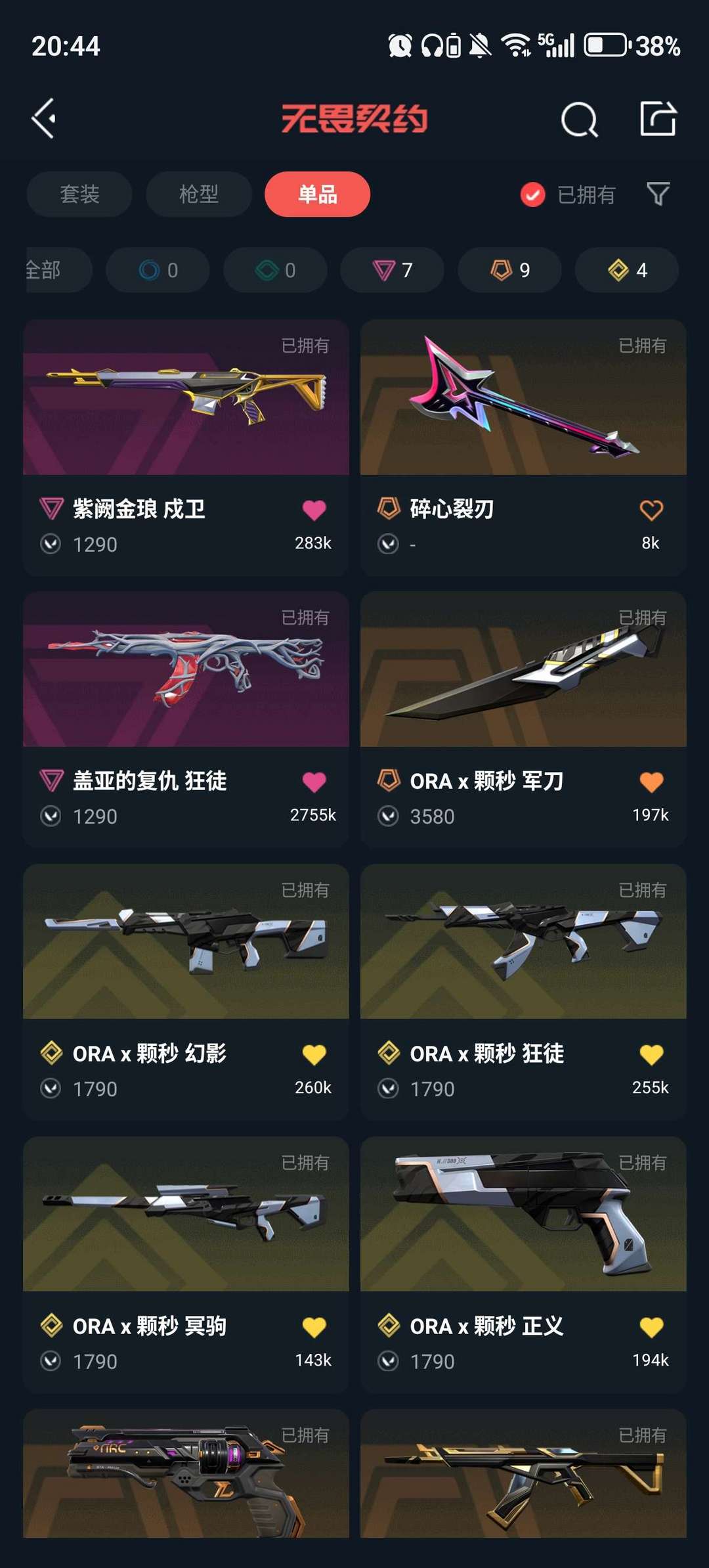Select the orange rarity filter showing 9
The height and width of the screenshot is (1568, 709).
(510, 269)
